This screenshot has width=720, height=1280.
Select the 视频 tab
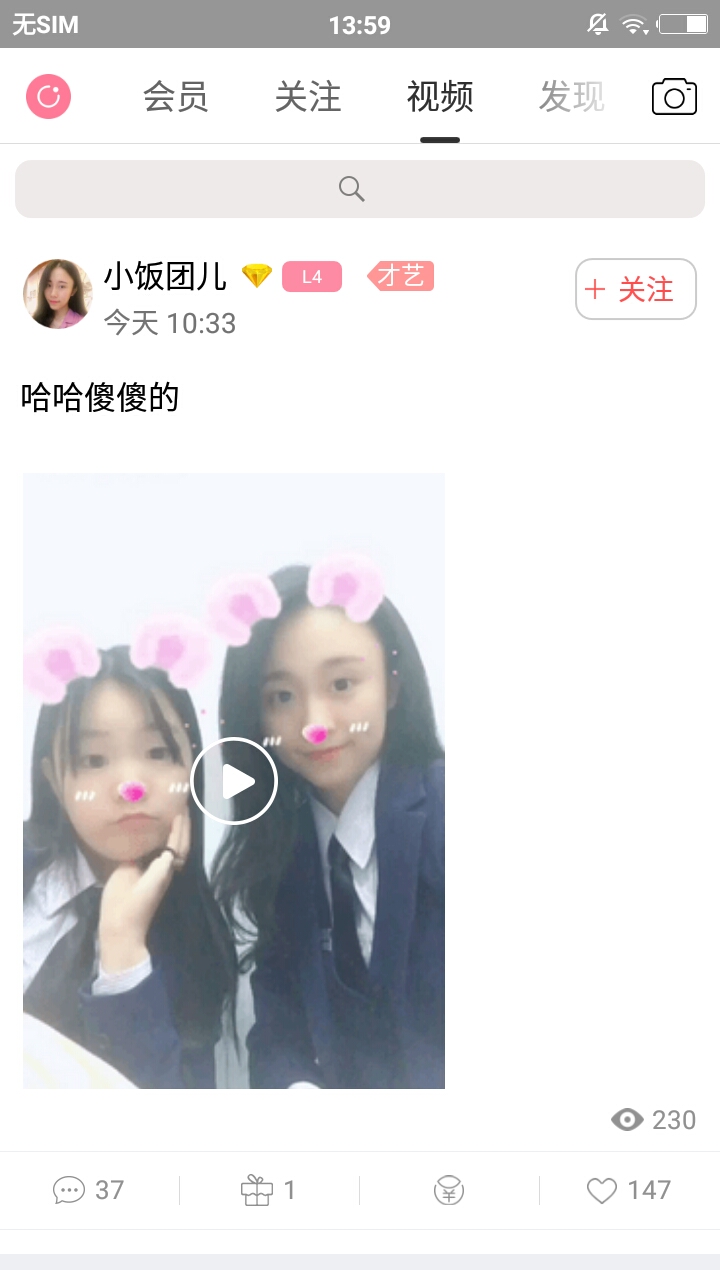click(x=440, y=97)
